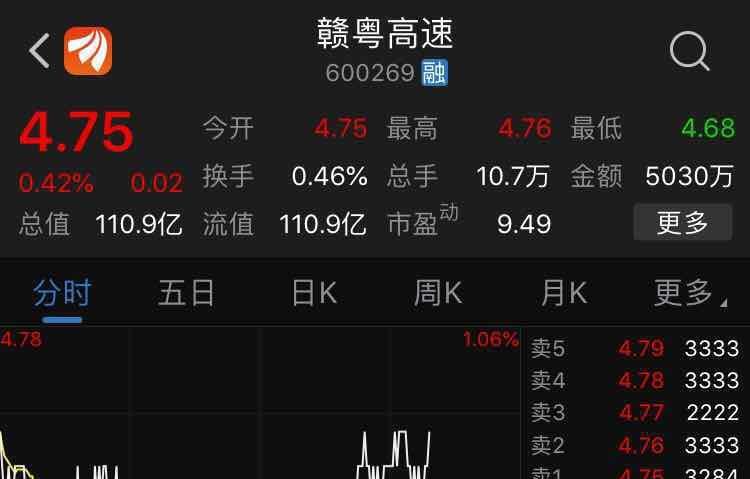Open the search magnifier icon
The image size is (750, 479).
(689, 50)
